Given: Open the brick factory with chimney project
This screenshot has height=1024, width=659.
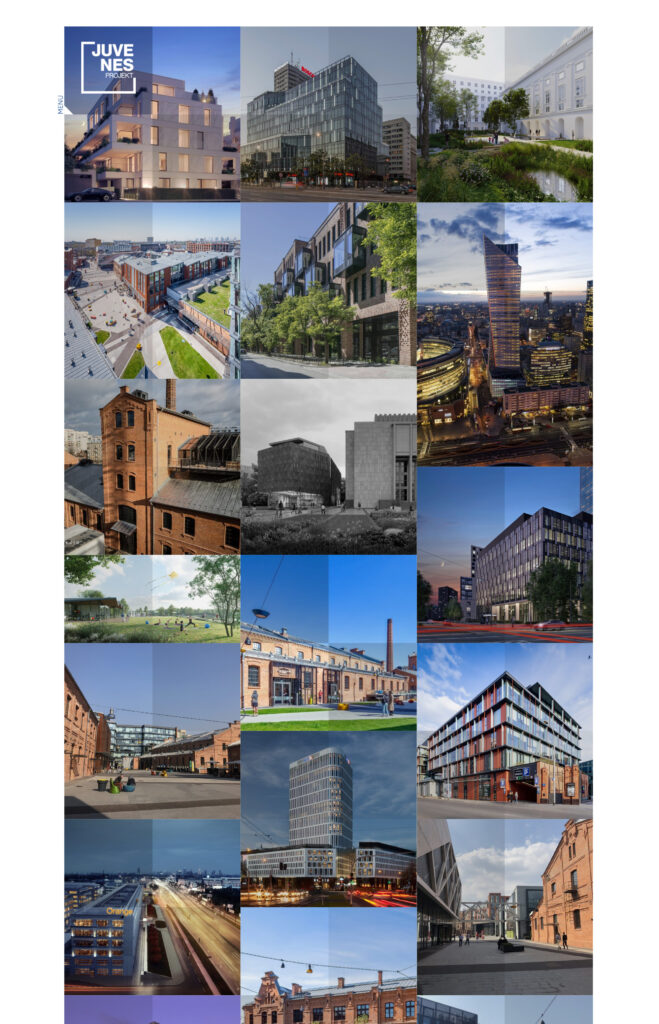Looking at the screenshot, I should click(328, 644).
